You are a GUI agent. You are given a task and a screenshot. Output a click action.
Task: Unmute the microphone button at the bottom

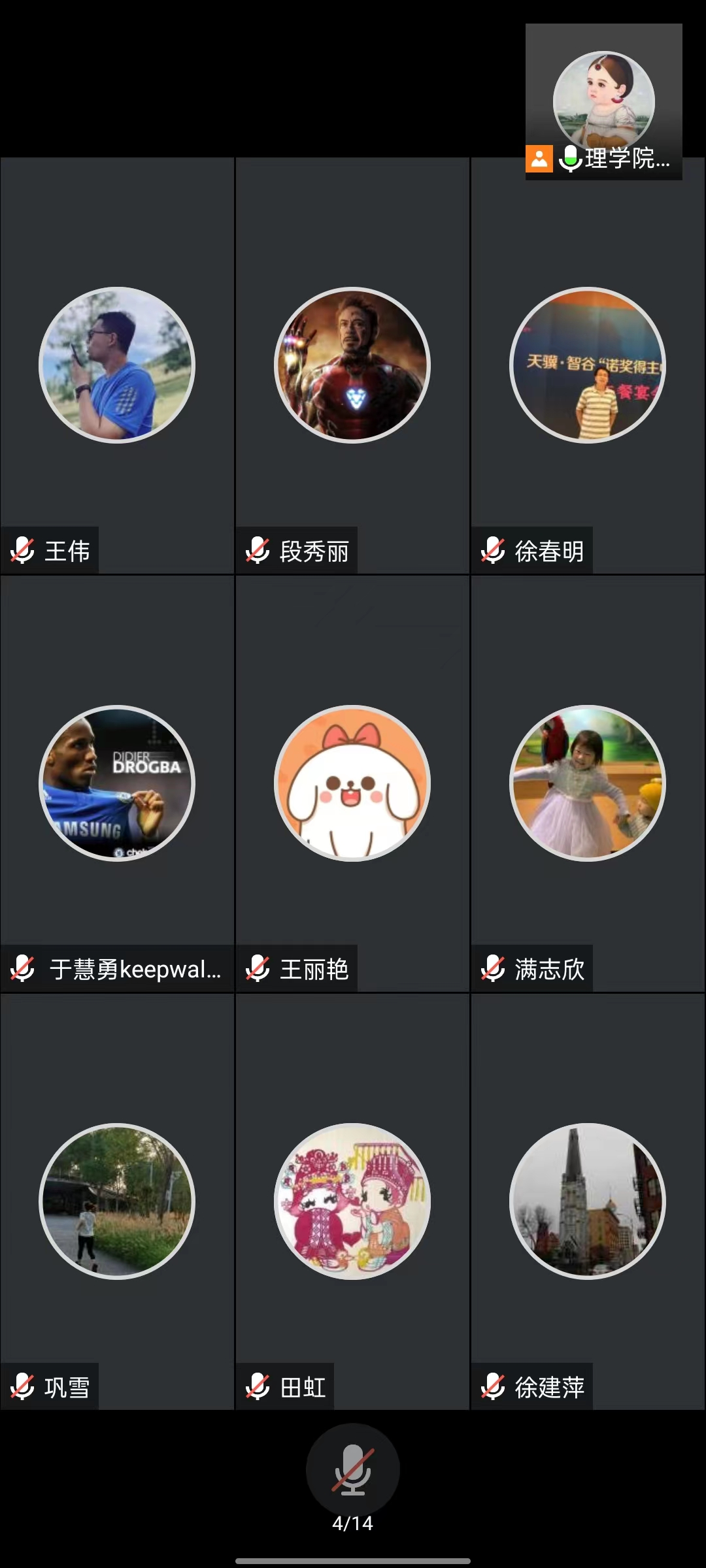click(352, 1469)
